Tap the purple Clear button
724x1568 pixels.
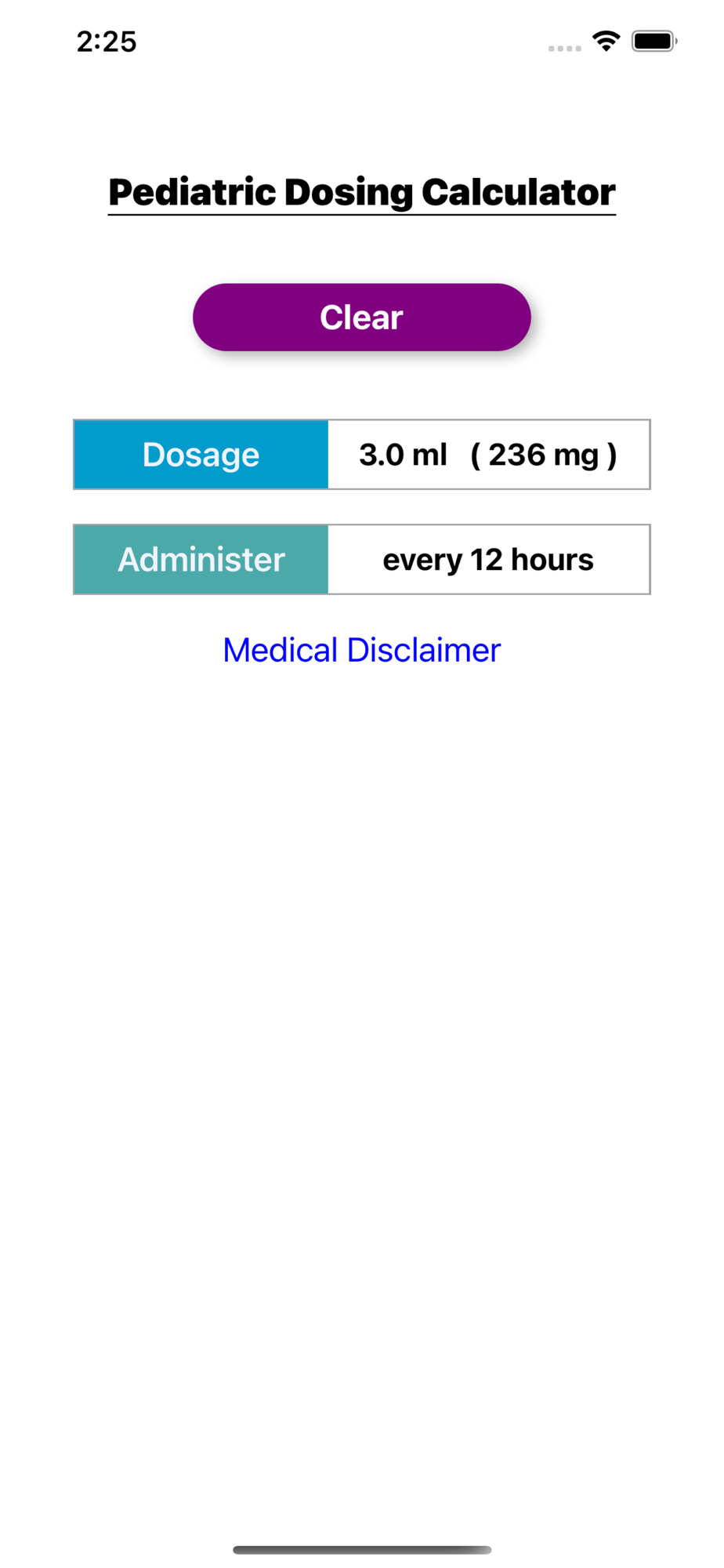pos(362,317)
